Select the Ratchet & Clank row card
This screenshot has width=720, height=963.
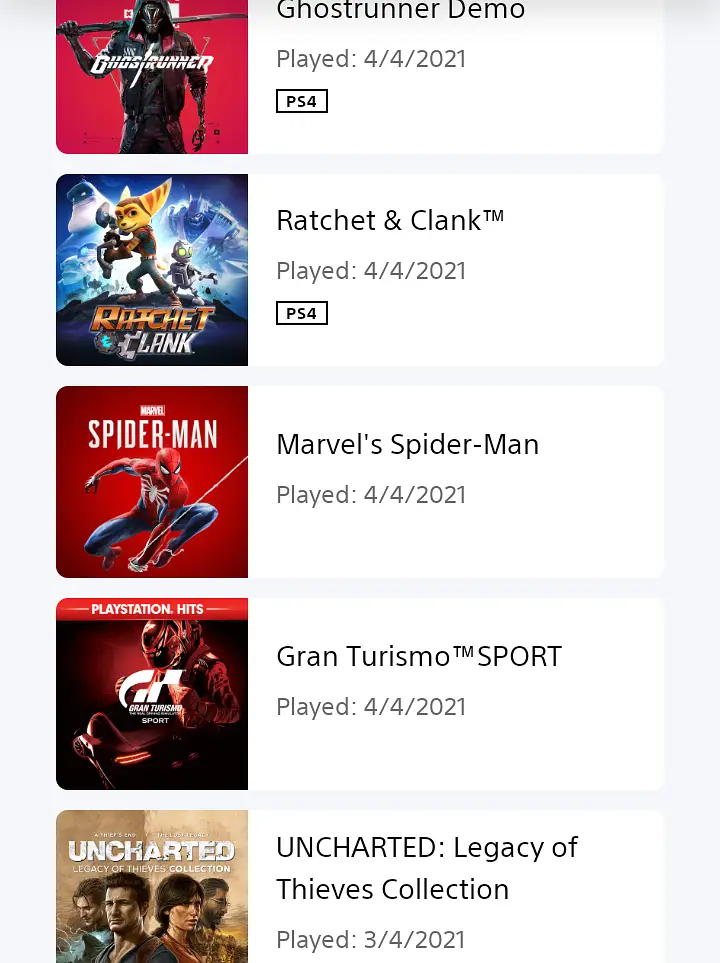click(550, 270)
